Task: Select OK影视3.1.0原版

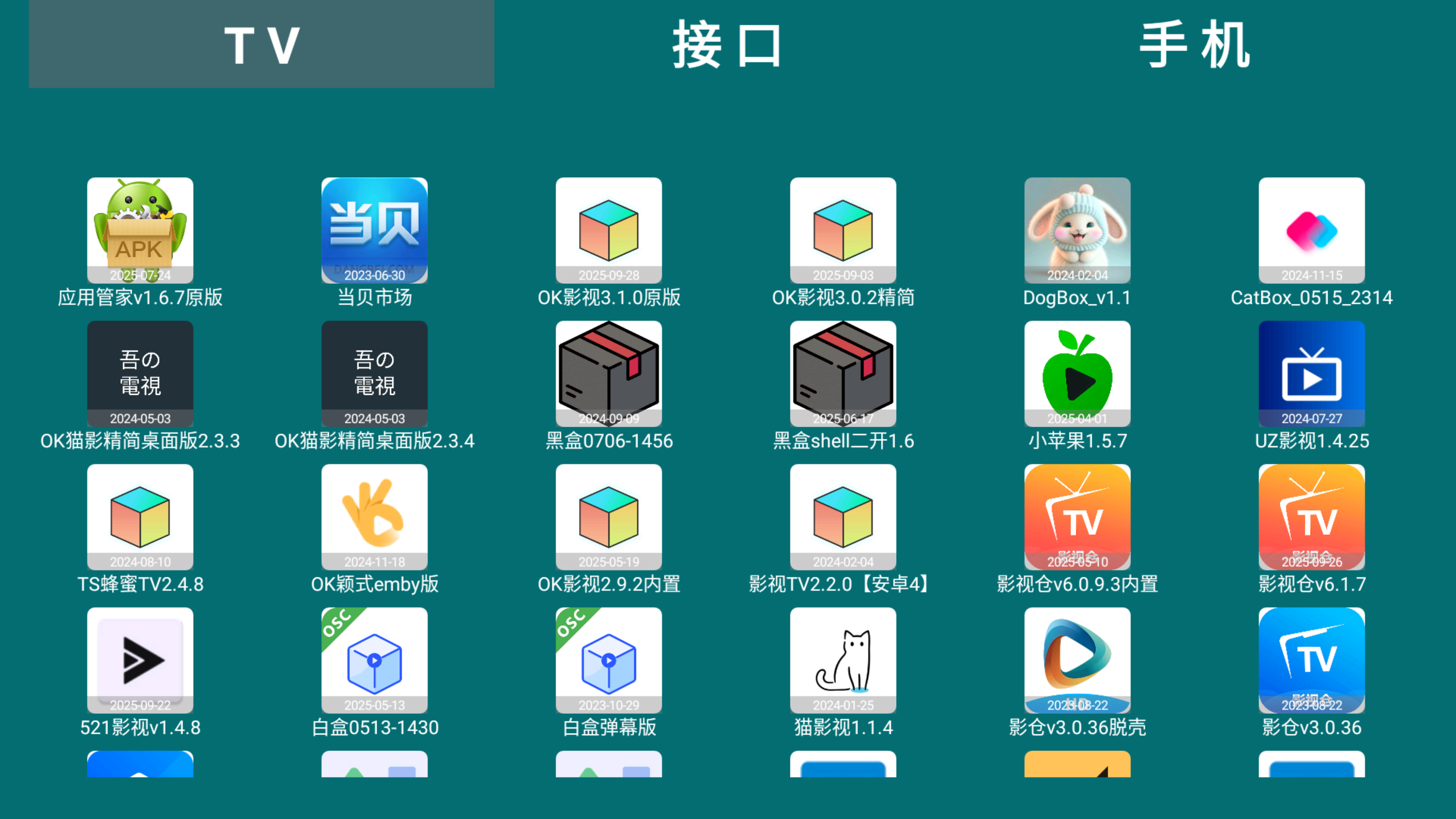Action: (609, 230)
